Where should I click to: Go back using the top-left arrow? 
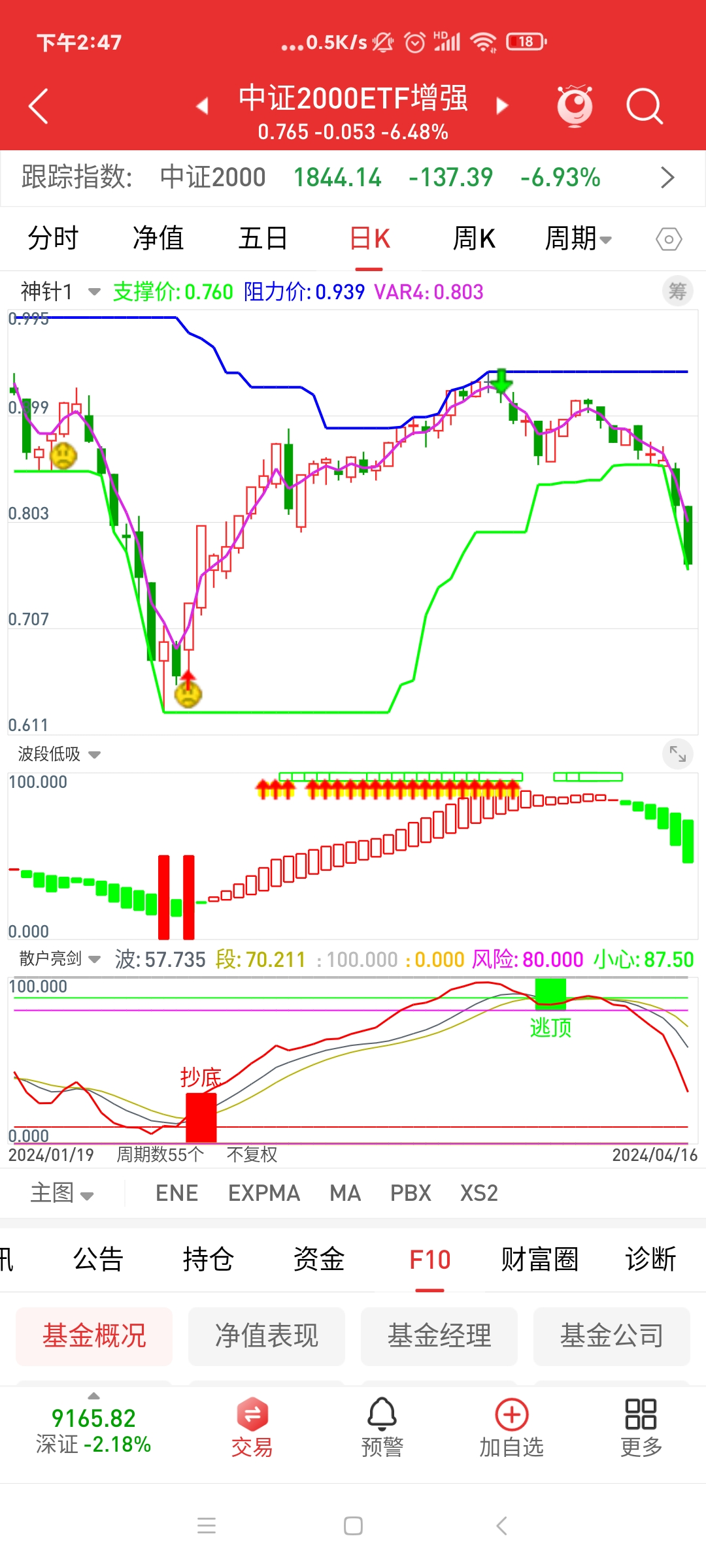(x=39, y=106)
